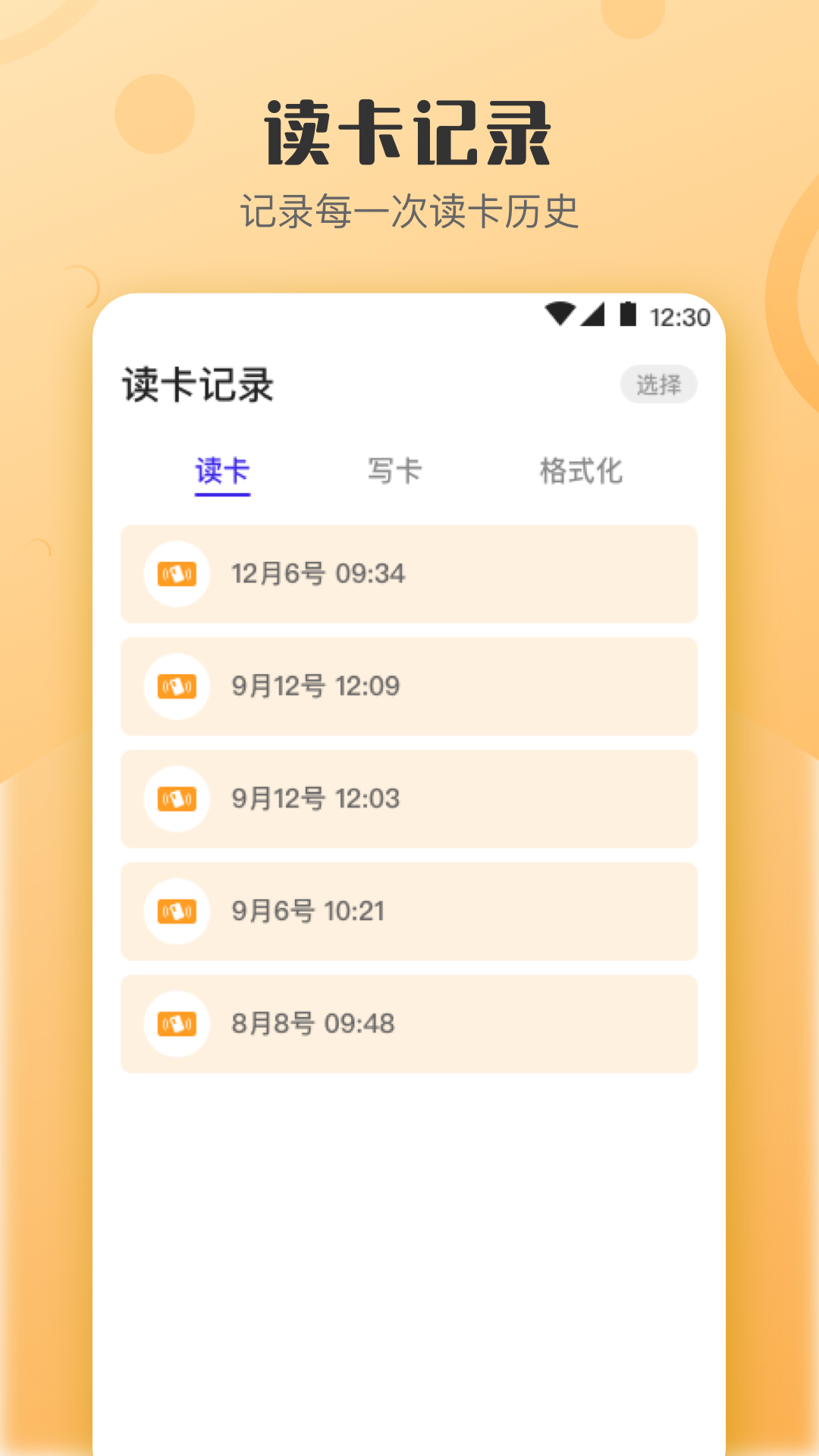This screenshot has width=819, height=1456.
Task: Click the NFC icon beside 9月12号 12:03
Action: [177, 799]
